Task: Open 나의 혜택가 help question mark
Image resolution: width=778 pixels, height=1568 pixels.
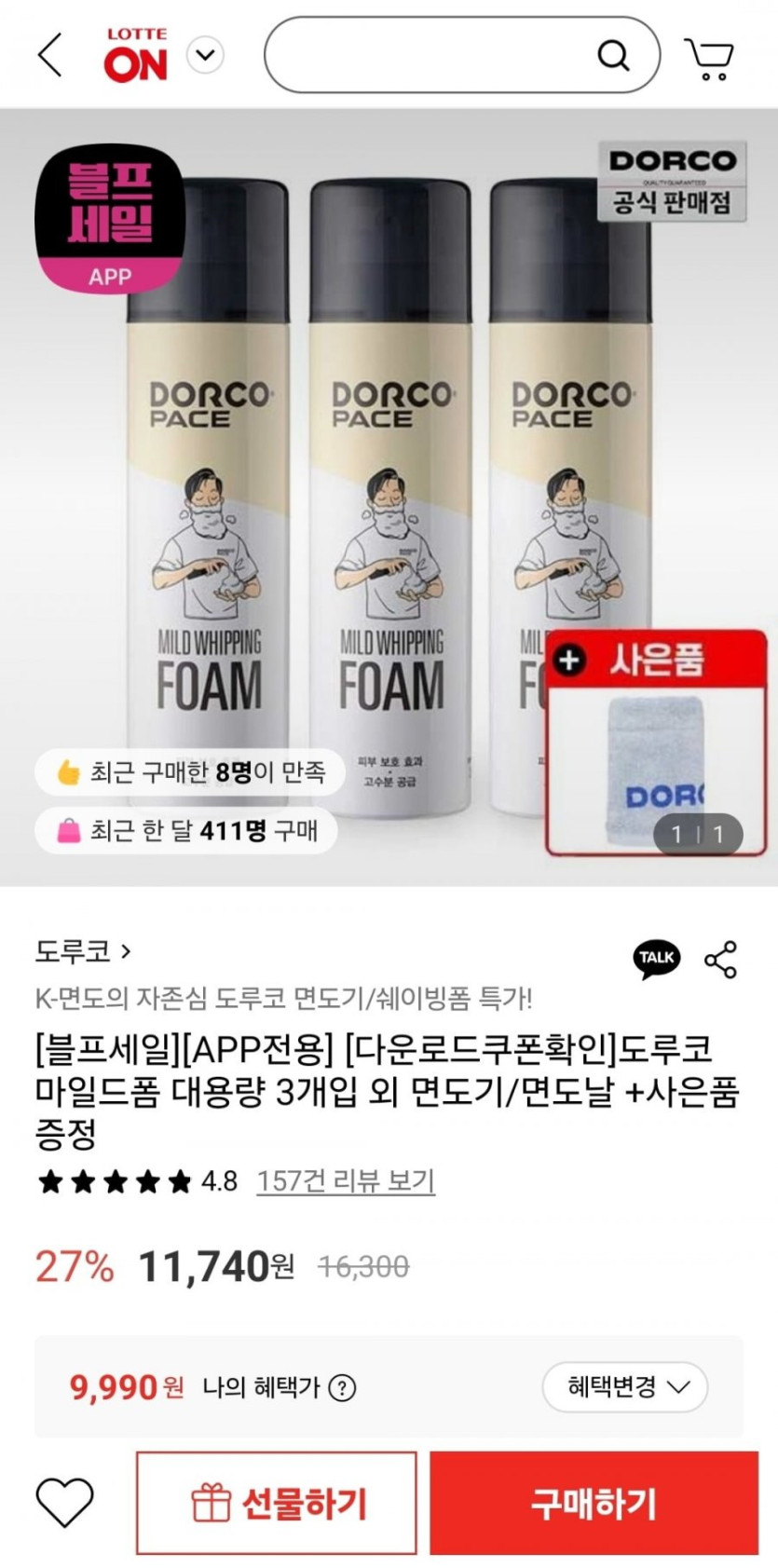Action: (x=343, y=1388)
